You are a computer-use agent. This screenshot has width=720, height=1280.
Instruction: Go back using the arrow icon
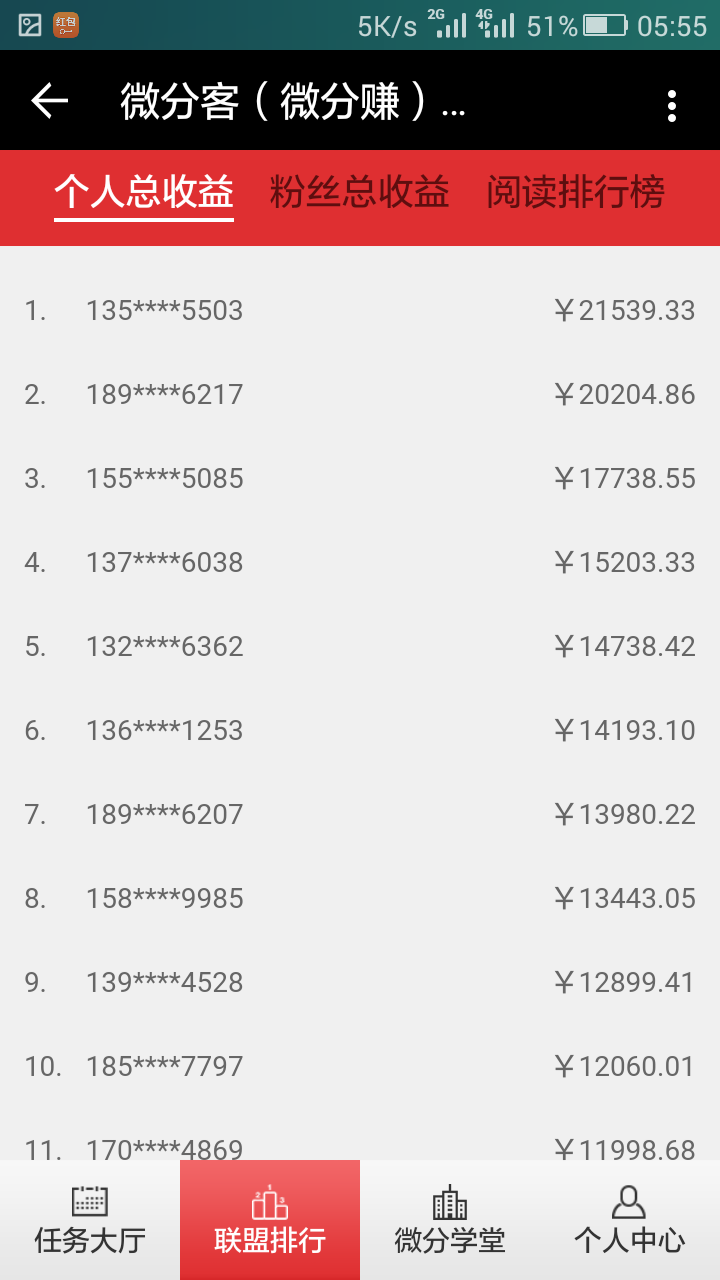pos(49,101)
